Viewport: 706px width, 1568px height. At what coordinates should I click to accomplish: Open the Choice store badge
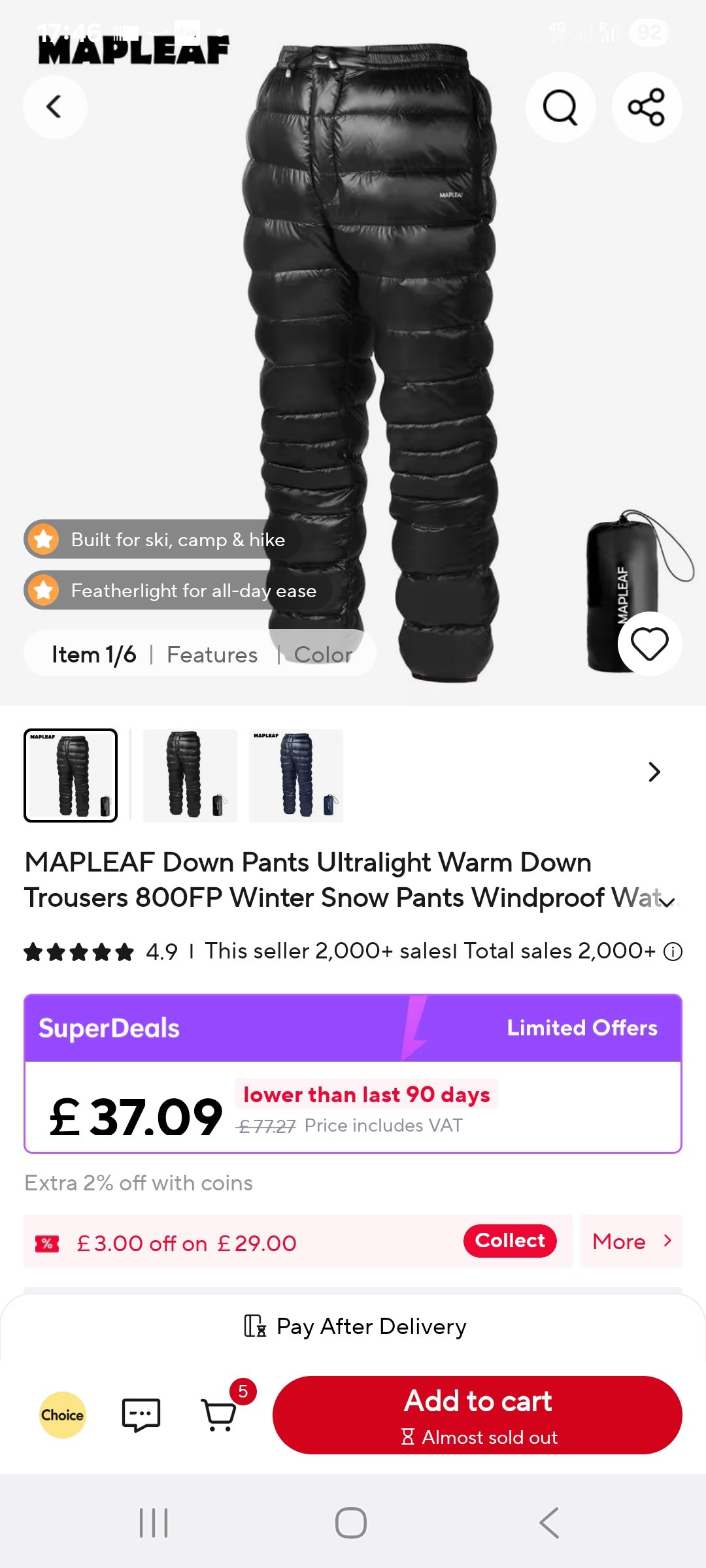tap(63, 1415)
